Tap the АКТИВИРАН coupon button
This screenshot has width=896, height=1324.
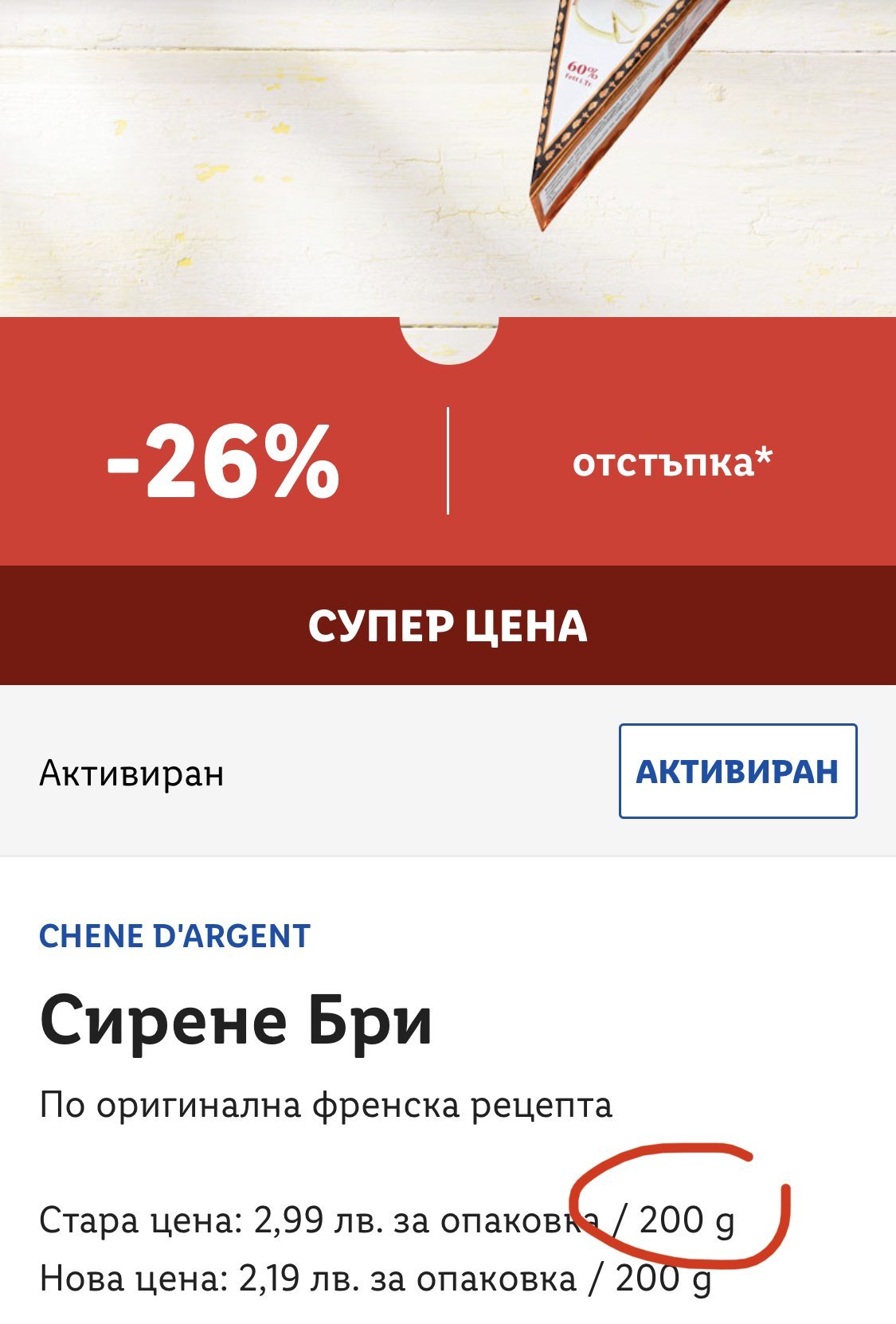(x=738, y=770)
